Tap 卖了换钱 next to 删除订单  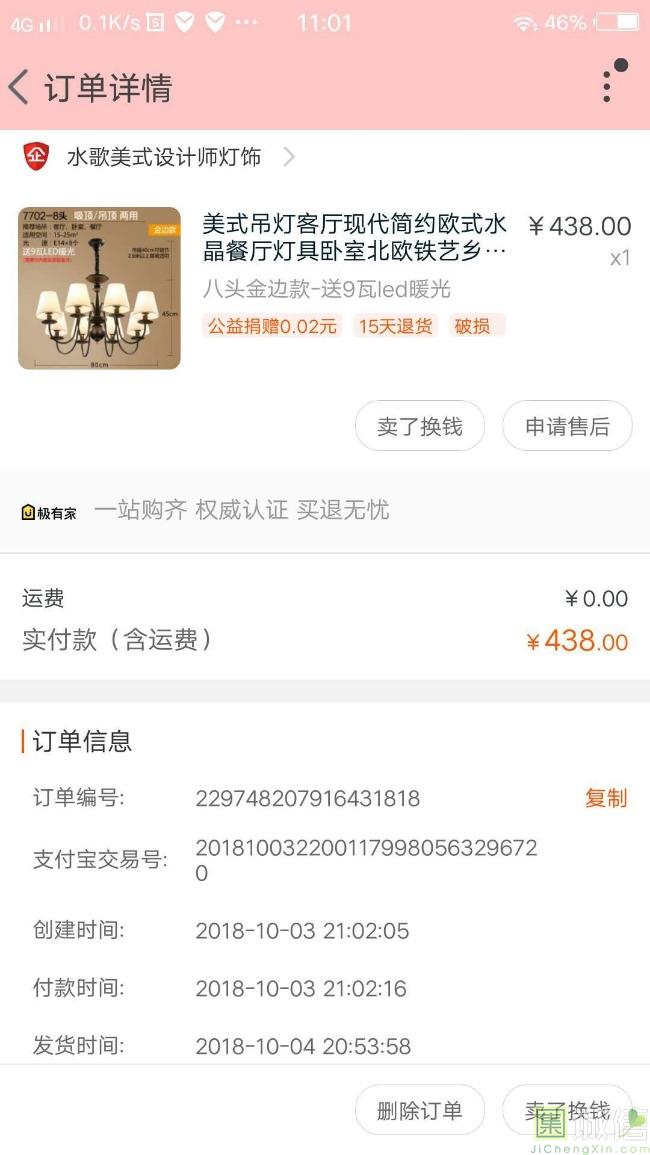[x=567, y=1110]
